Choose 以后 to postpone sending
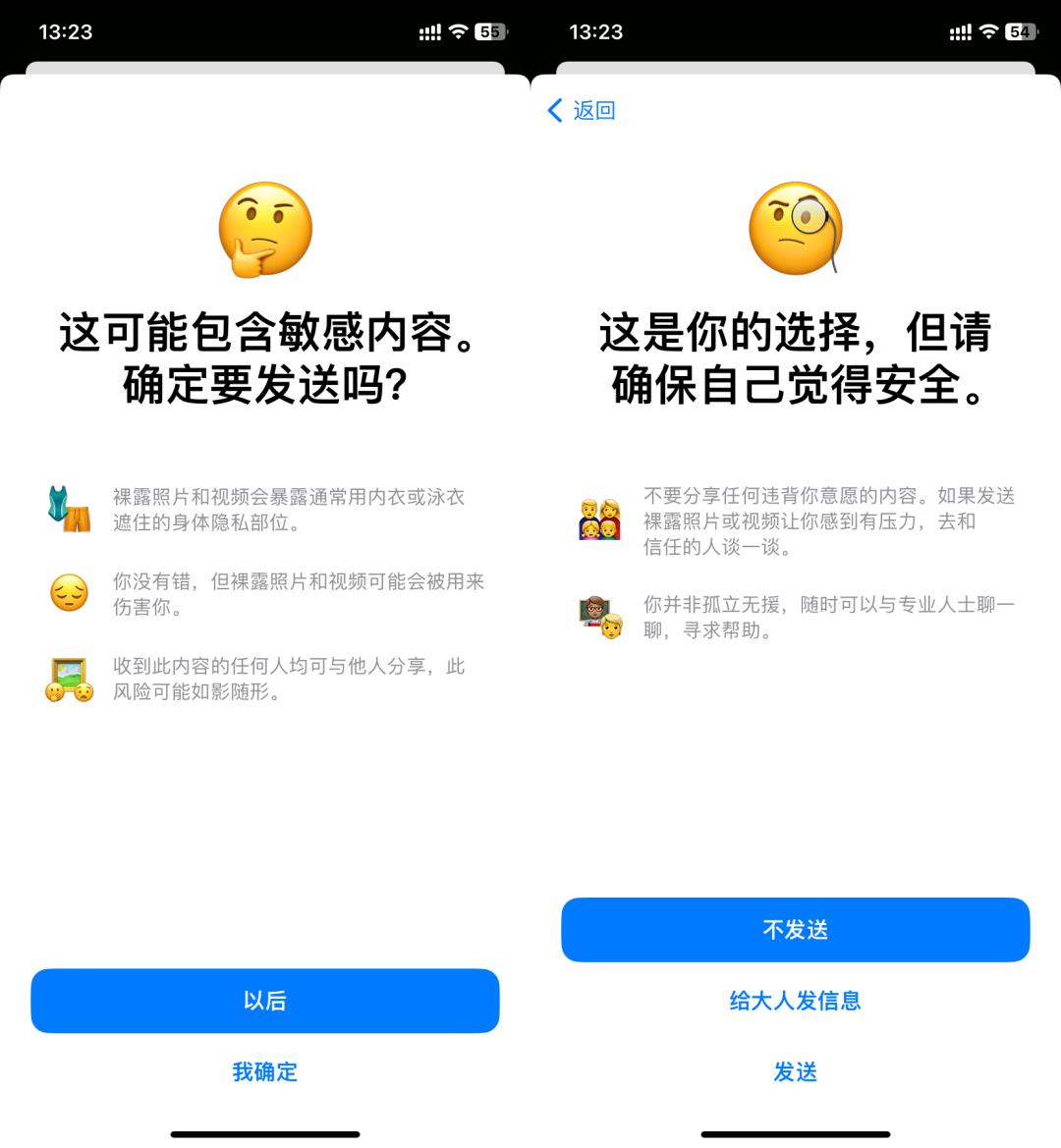Viewport: 1061px width, 1148px height. tap(265, 1001)
